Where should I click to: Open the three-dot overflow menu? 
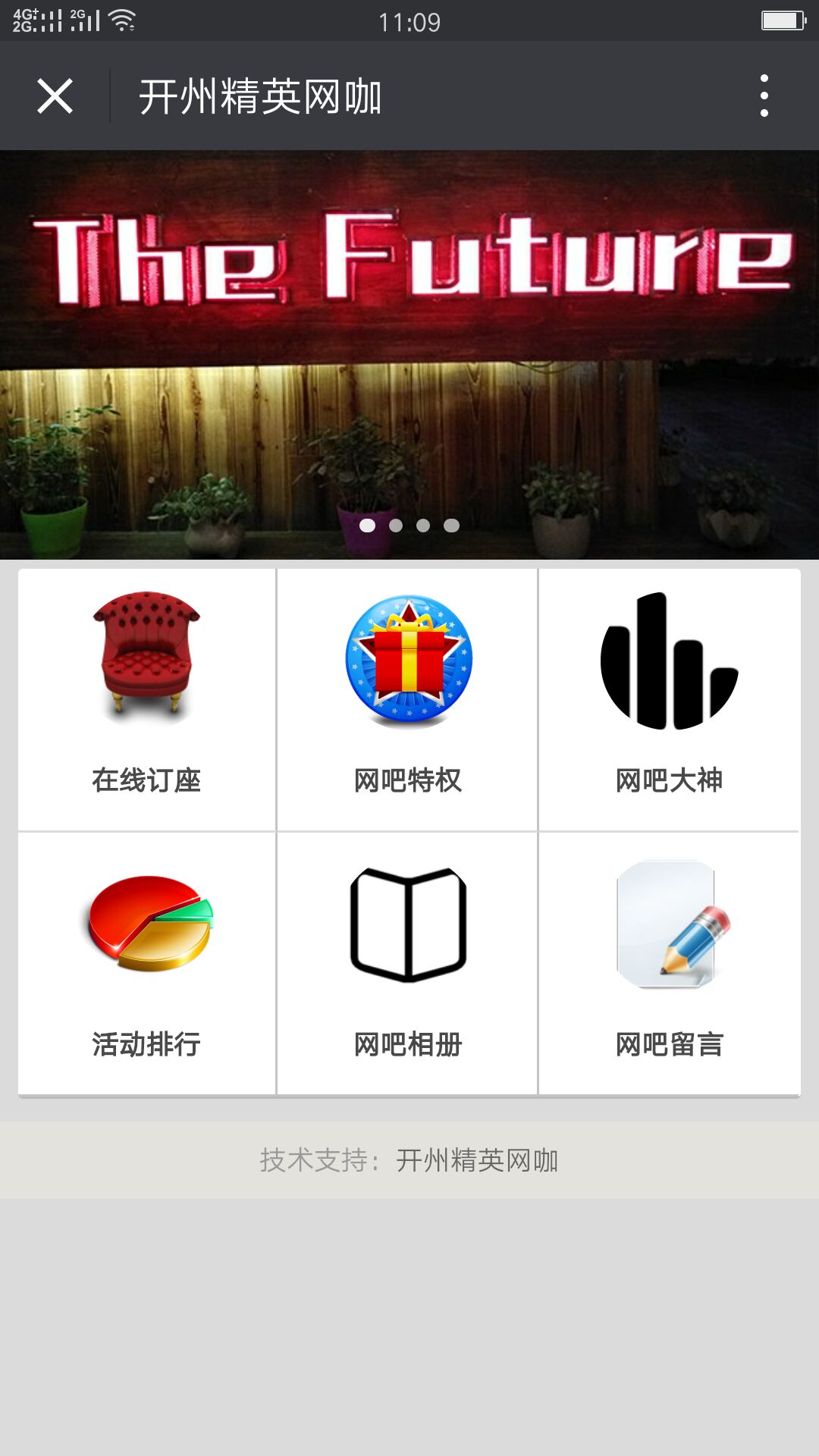pos(764,96)
